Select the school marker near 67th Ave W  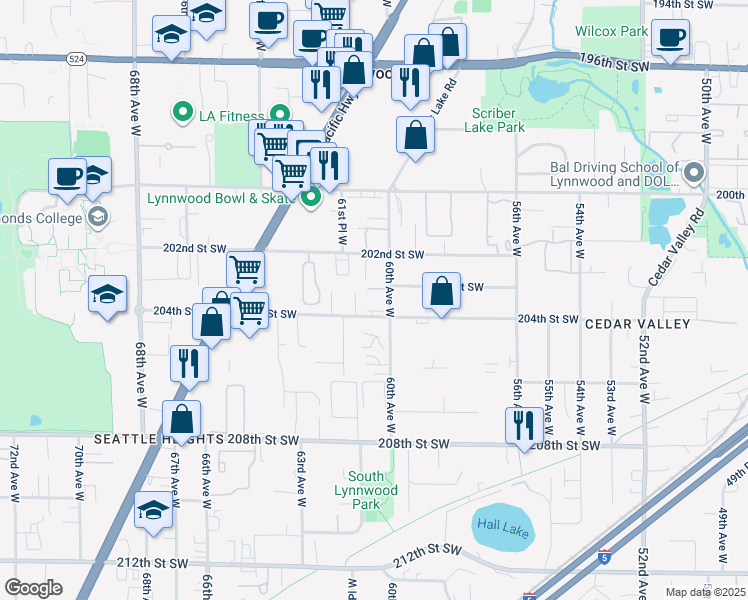(x=153, y=514)
